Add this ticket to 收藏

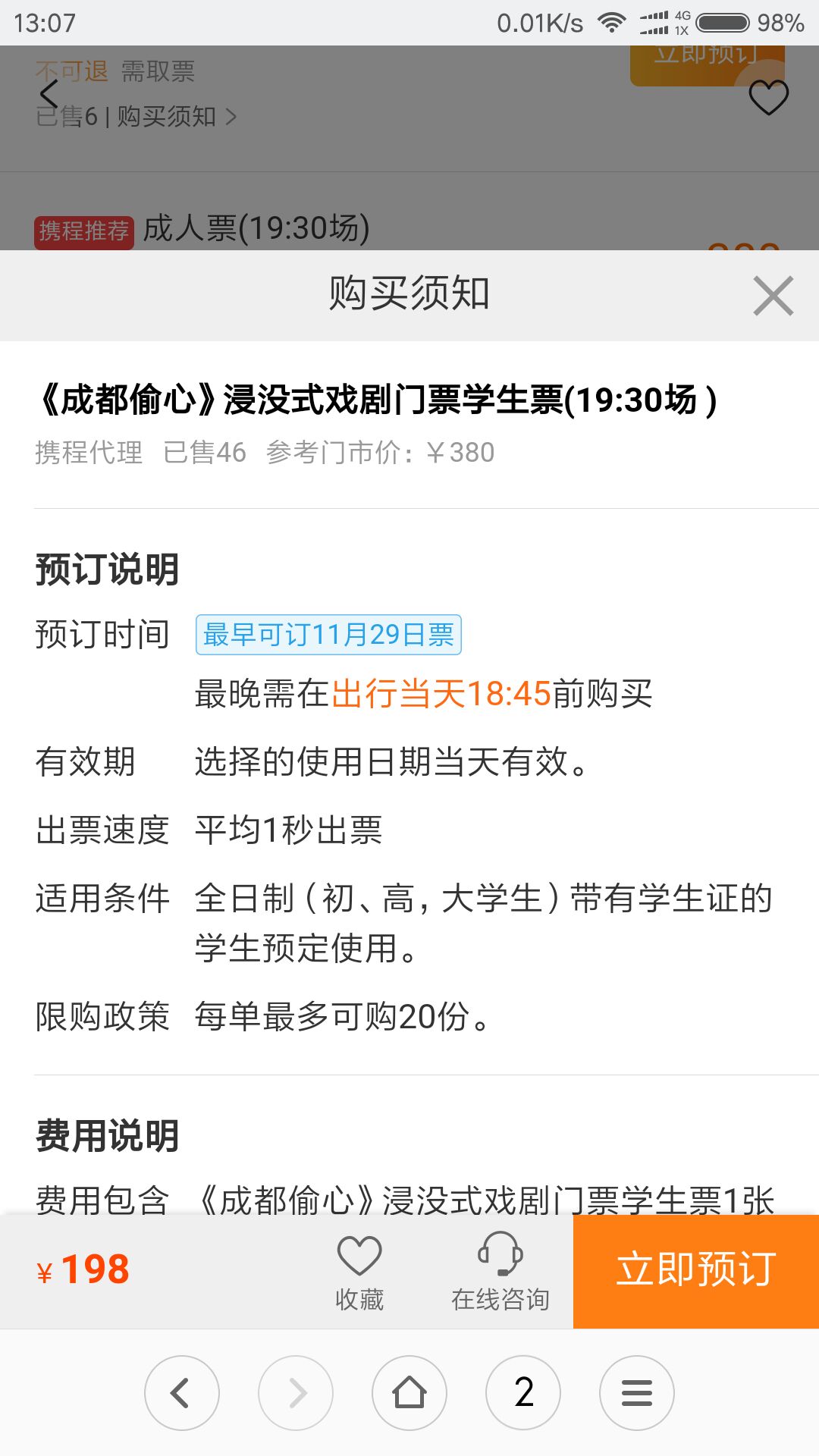[359, 1272]
